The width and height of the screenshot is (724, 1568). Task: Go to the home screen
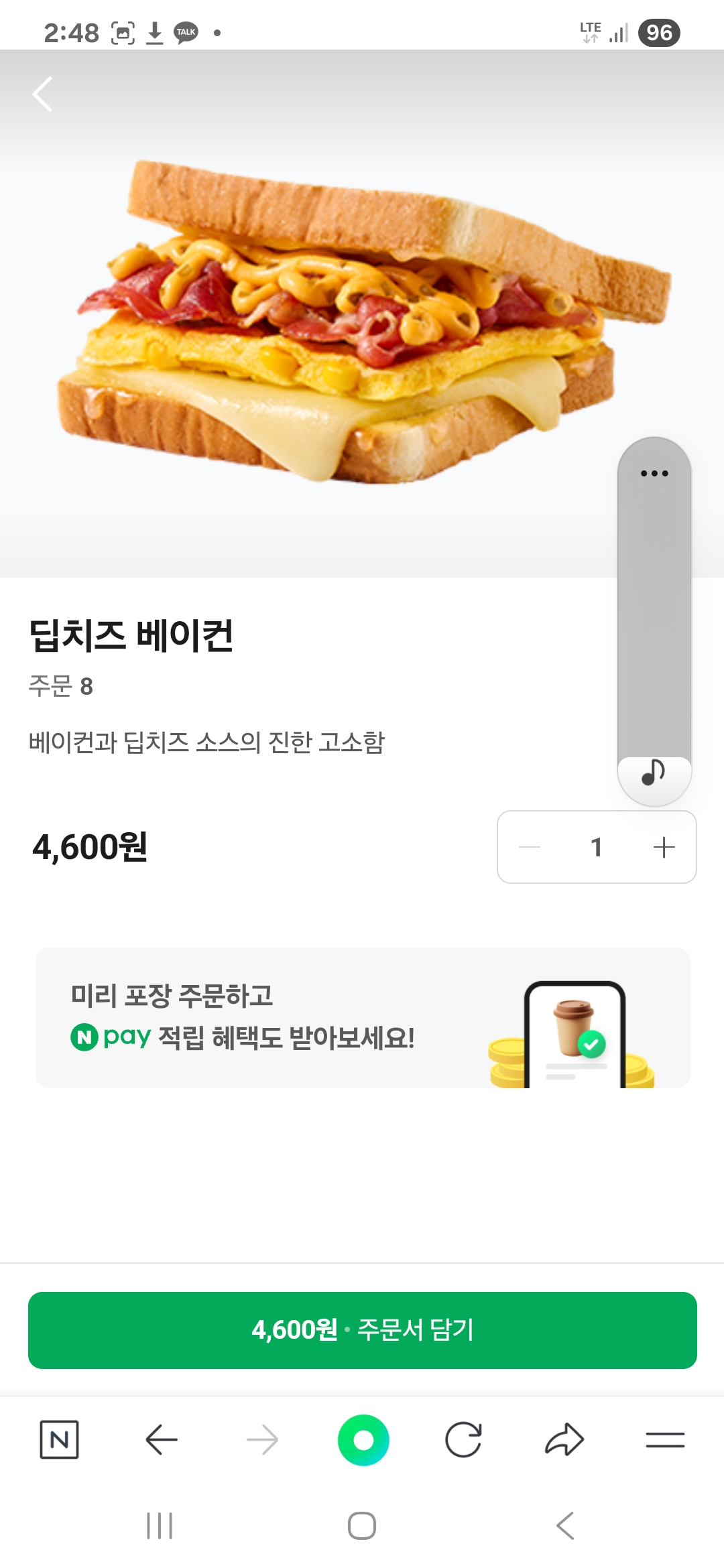(362, 1526)
